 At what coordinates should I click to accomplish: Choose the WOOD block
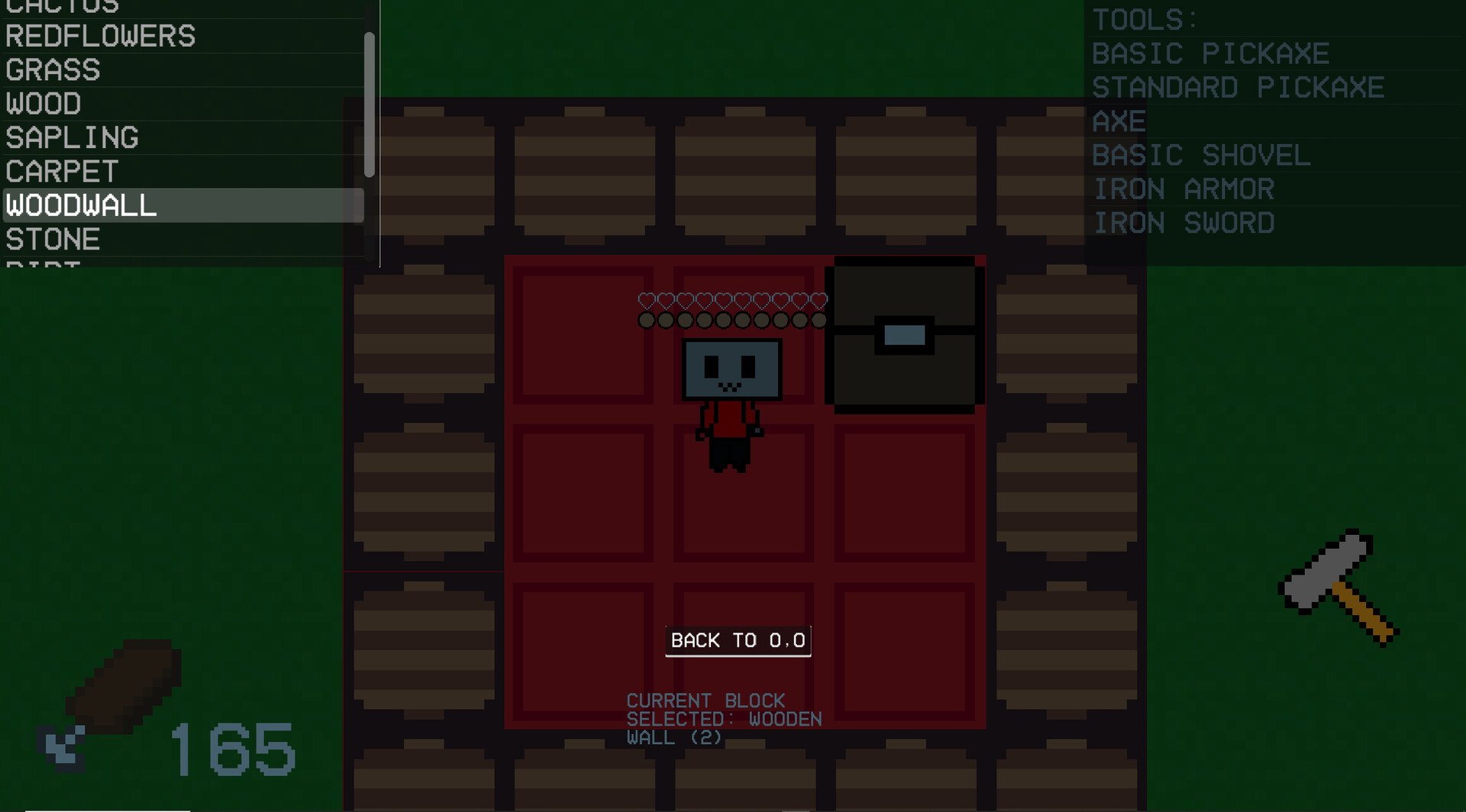[44, 104]
